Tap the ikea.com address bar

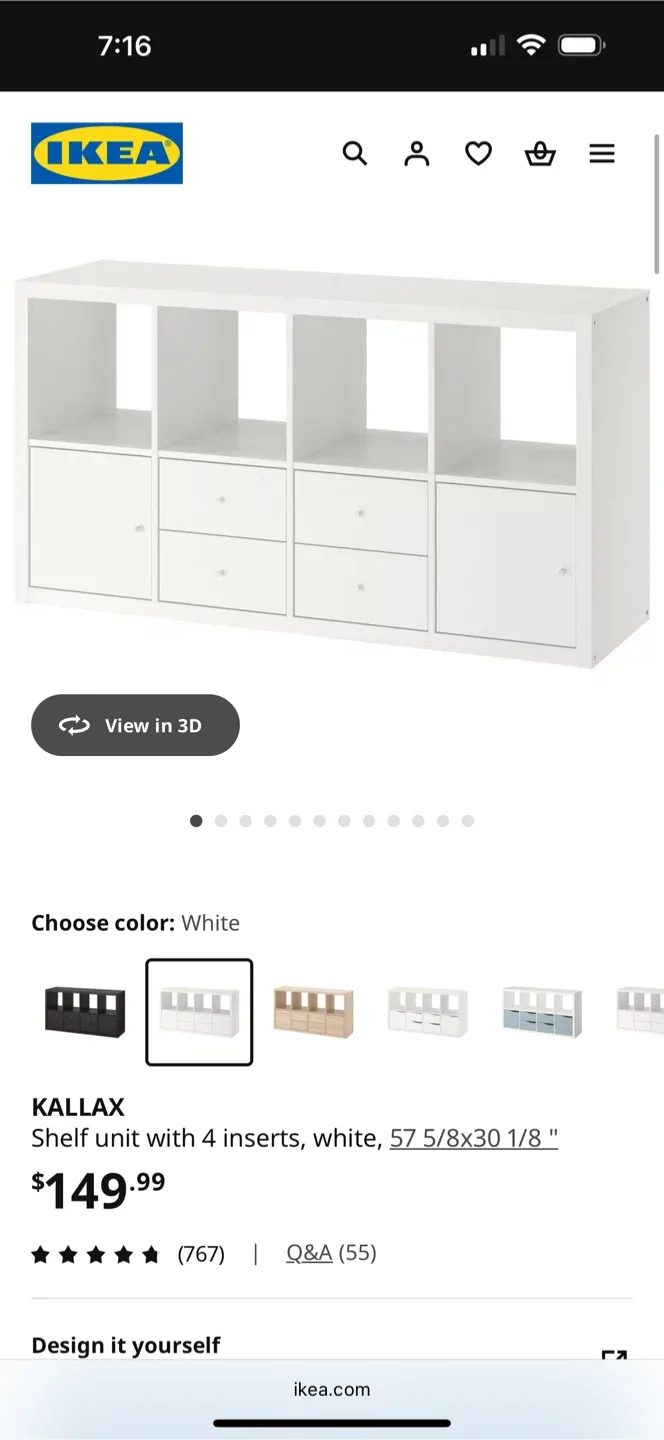pyautogui.click(x=332, y=1389)
